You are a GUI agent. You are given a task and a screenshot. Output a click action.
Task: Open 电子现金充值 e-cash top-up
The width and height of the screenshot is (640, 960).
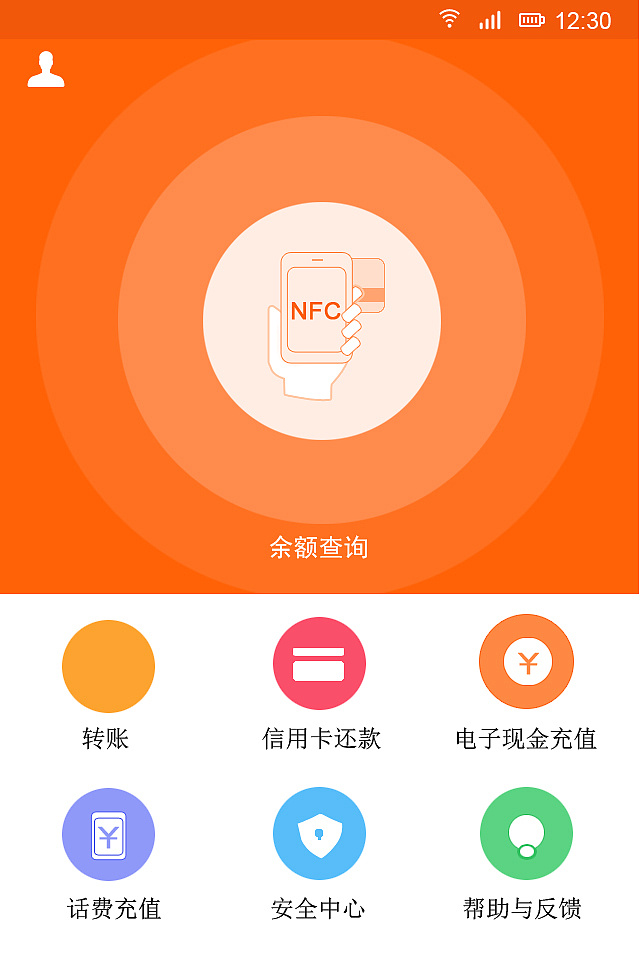526,663
